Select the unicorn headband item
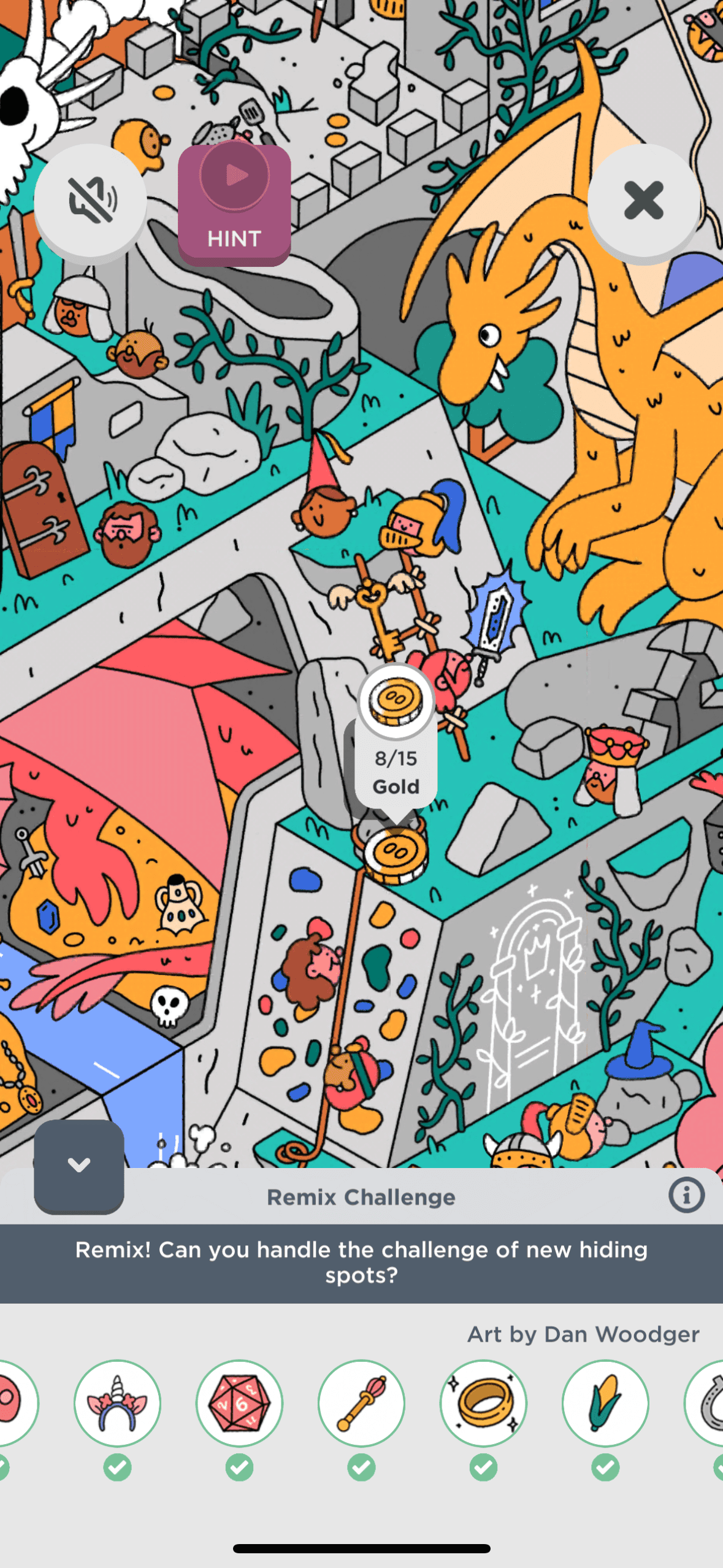The width and height of the screenshot is (723, 1568). [117, 1403]
